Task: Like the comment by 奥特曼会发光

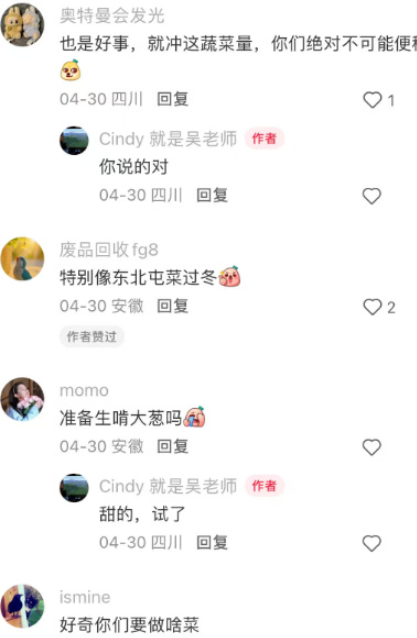Action: coord(372,100)
